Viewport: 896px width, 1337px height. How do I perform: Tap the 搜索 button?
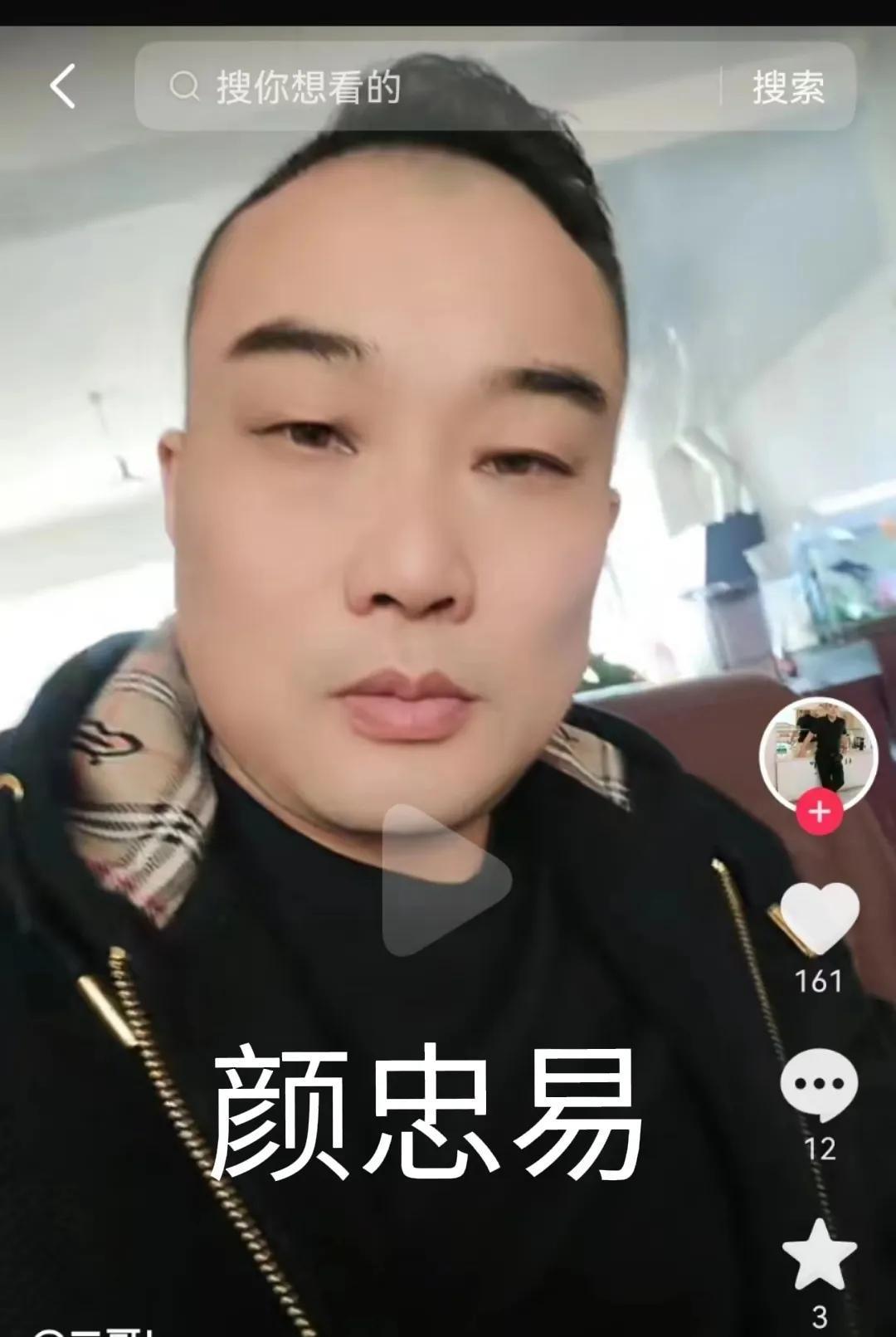click(x=788, y=87)
